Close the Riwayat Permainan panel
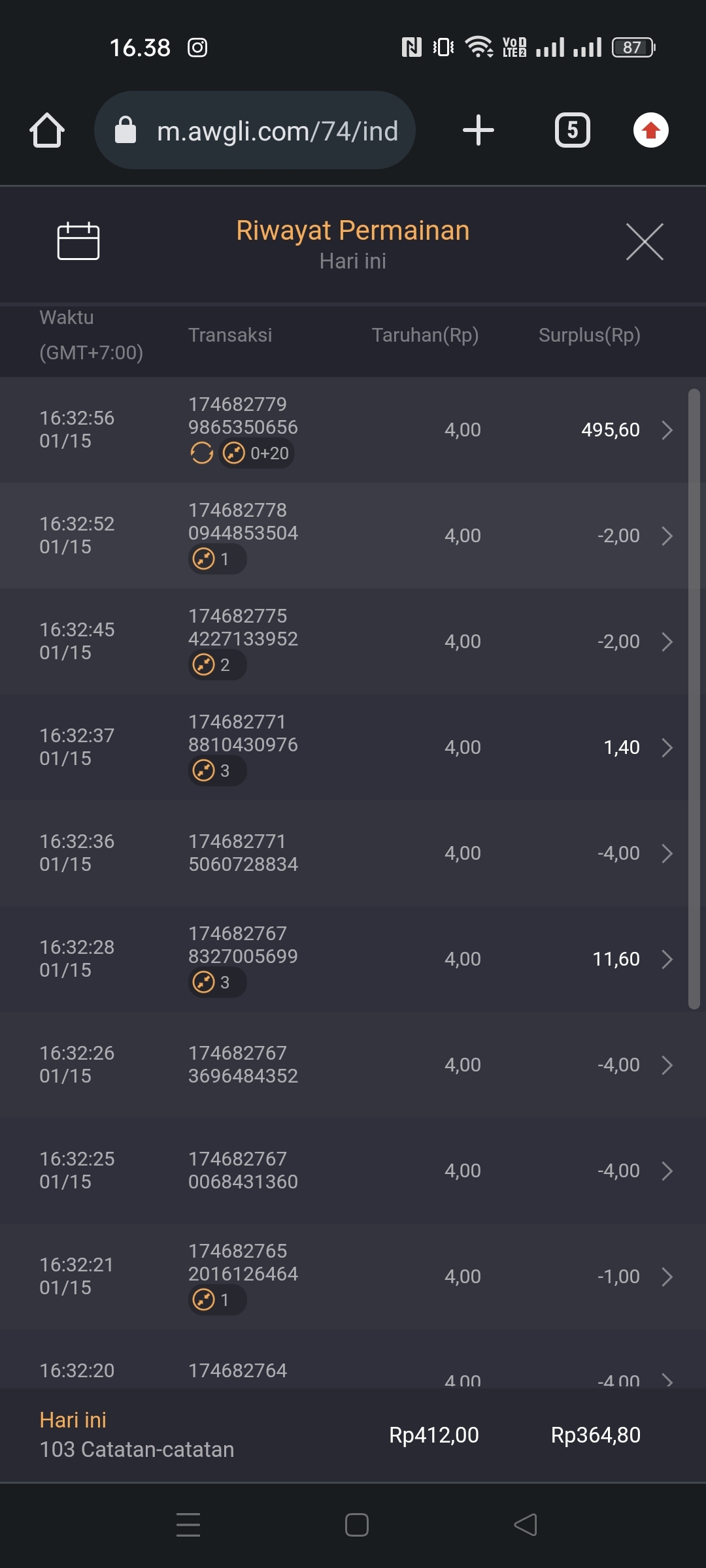The image size is (706, 1568). (645, 241)
